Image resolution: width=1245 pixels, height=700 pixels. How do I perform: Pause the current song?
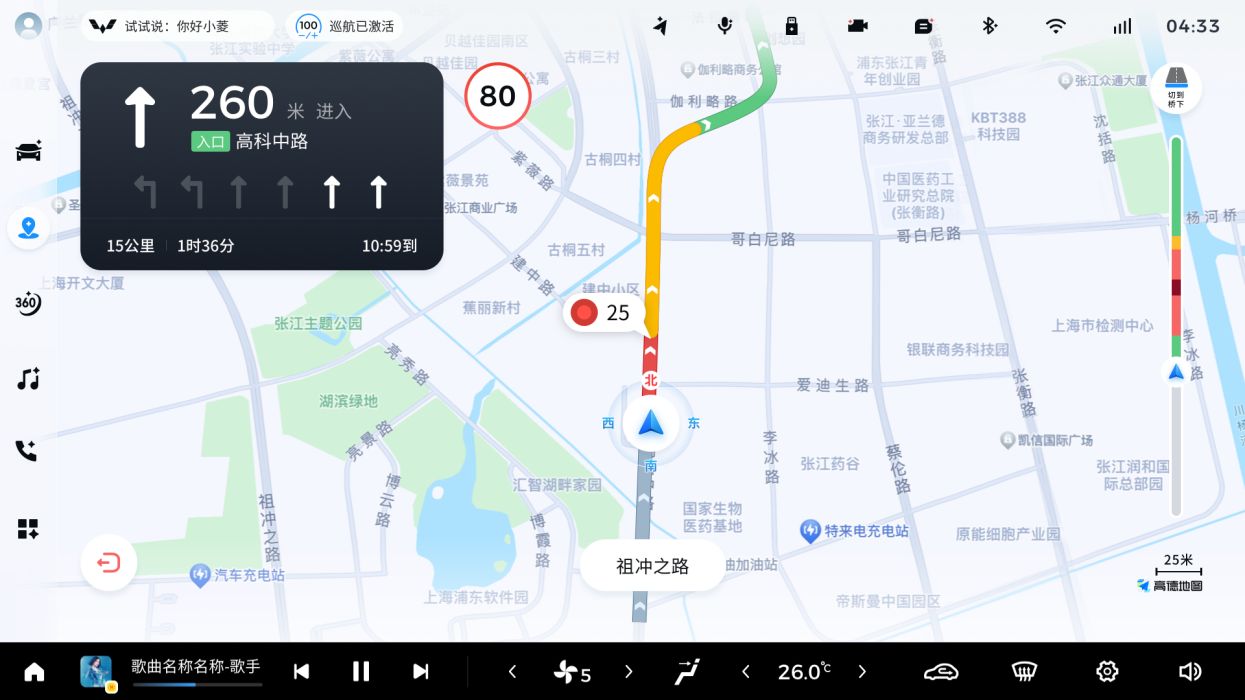(x=361, y=672)
